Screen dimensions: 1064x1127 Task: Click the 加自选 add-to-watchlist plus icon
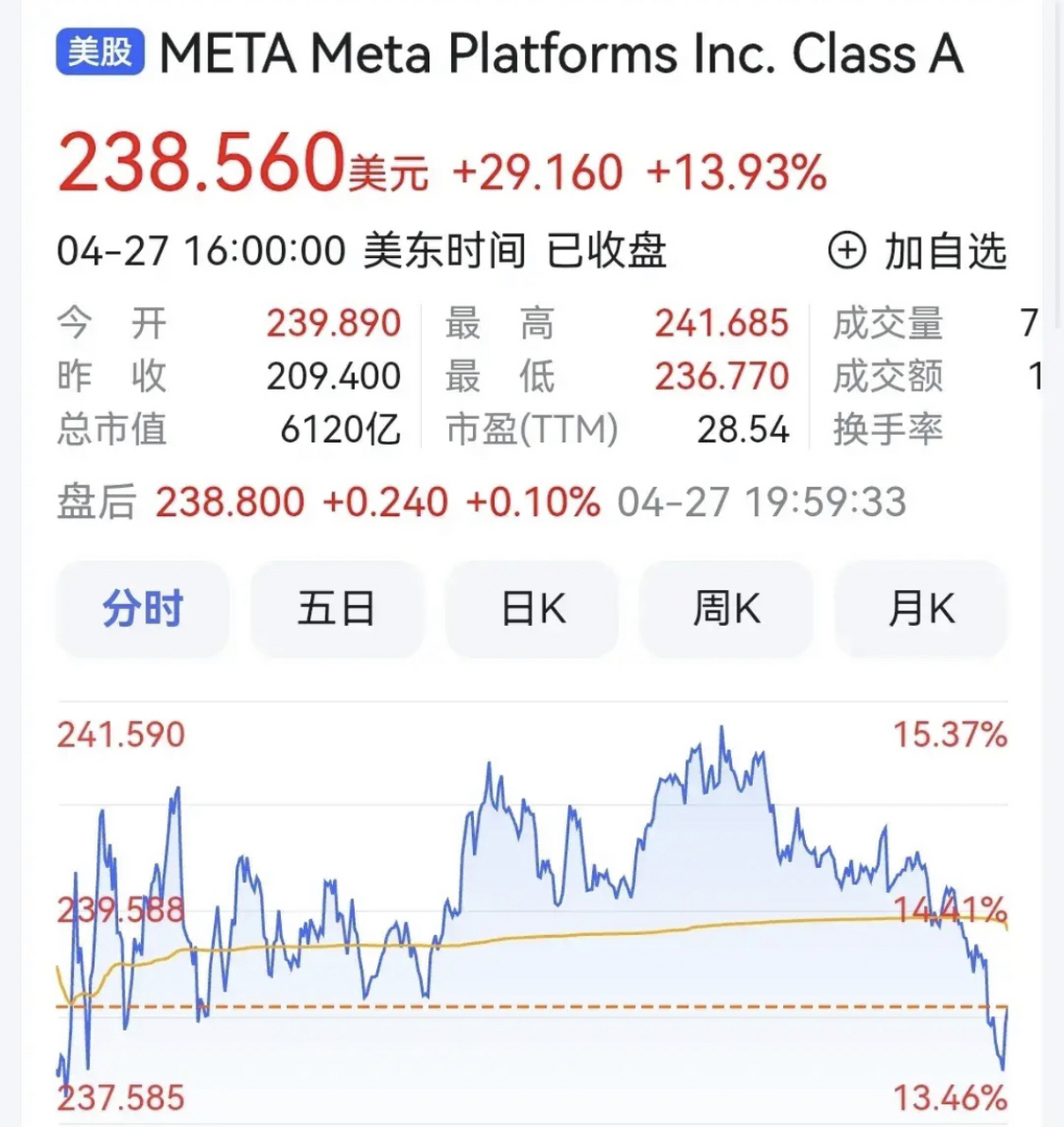(847, 249)
